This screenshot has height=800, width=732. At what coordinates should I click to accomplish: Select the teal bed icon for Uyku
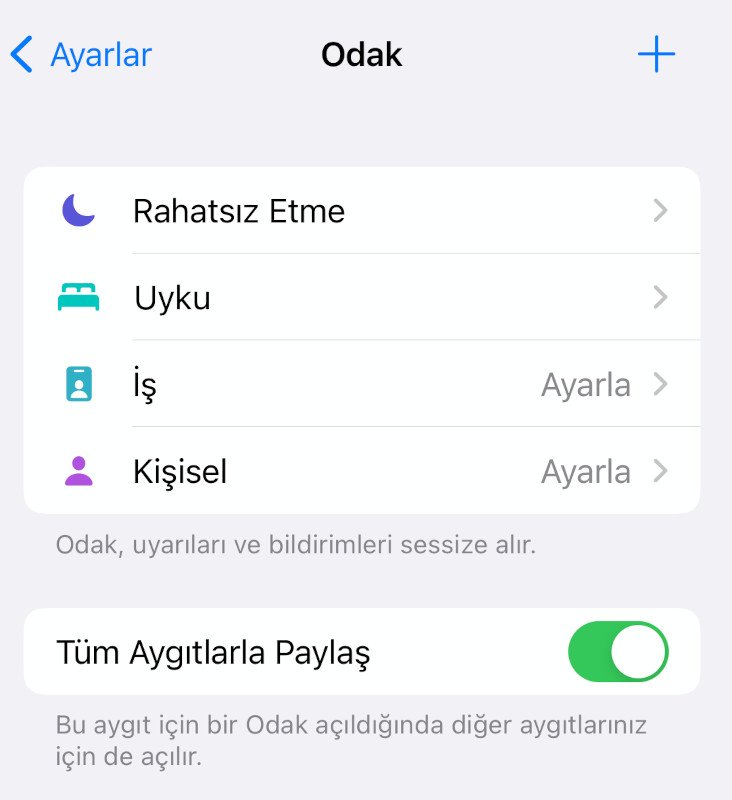click(76, 297)
